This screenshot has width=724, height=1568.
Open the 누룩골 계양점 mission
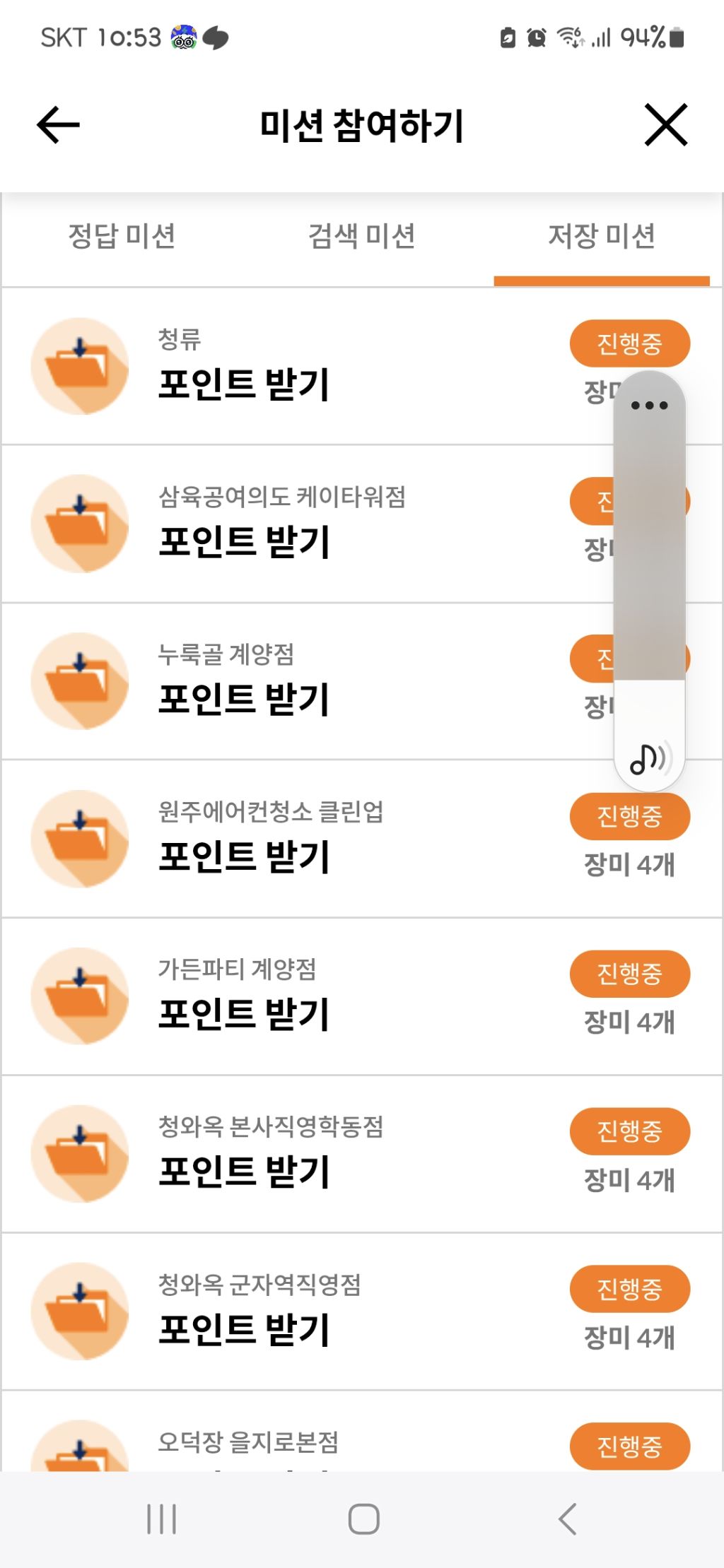click(362, 681)
